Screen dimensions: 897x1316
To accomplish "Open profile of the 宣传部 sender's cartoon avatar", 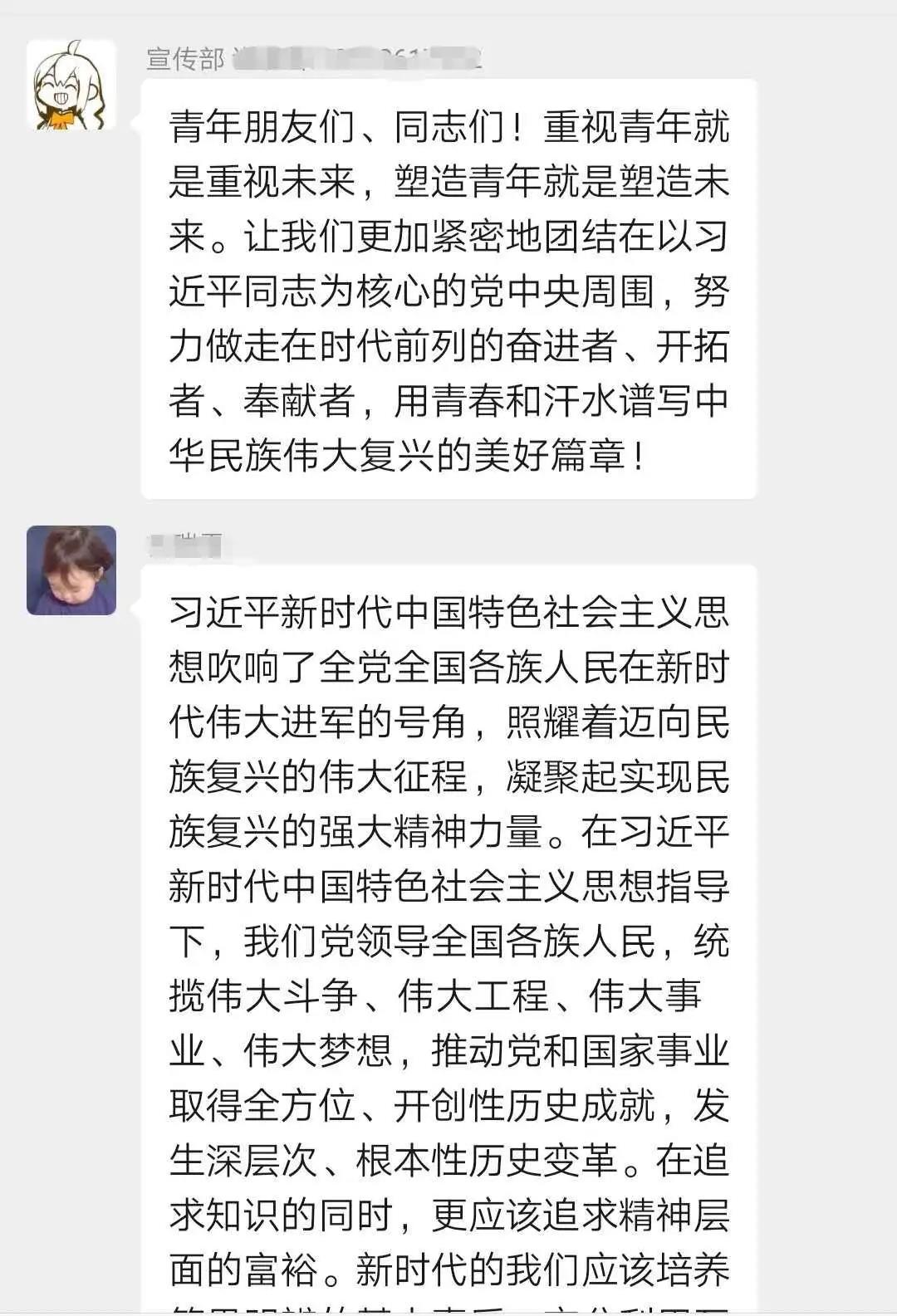I will pyautogui.click(x=71, y=85).
